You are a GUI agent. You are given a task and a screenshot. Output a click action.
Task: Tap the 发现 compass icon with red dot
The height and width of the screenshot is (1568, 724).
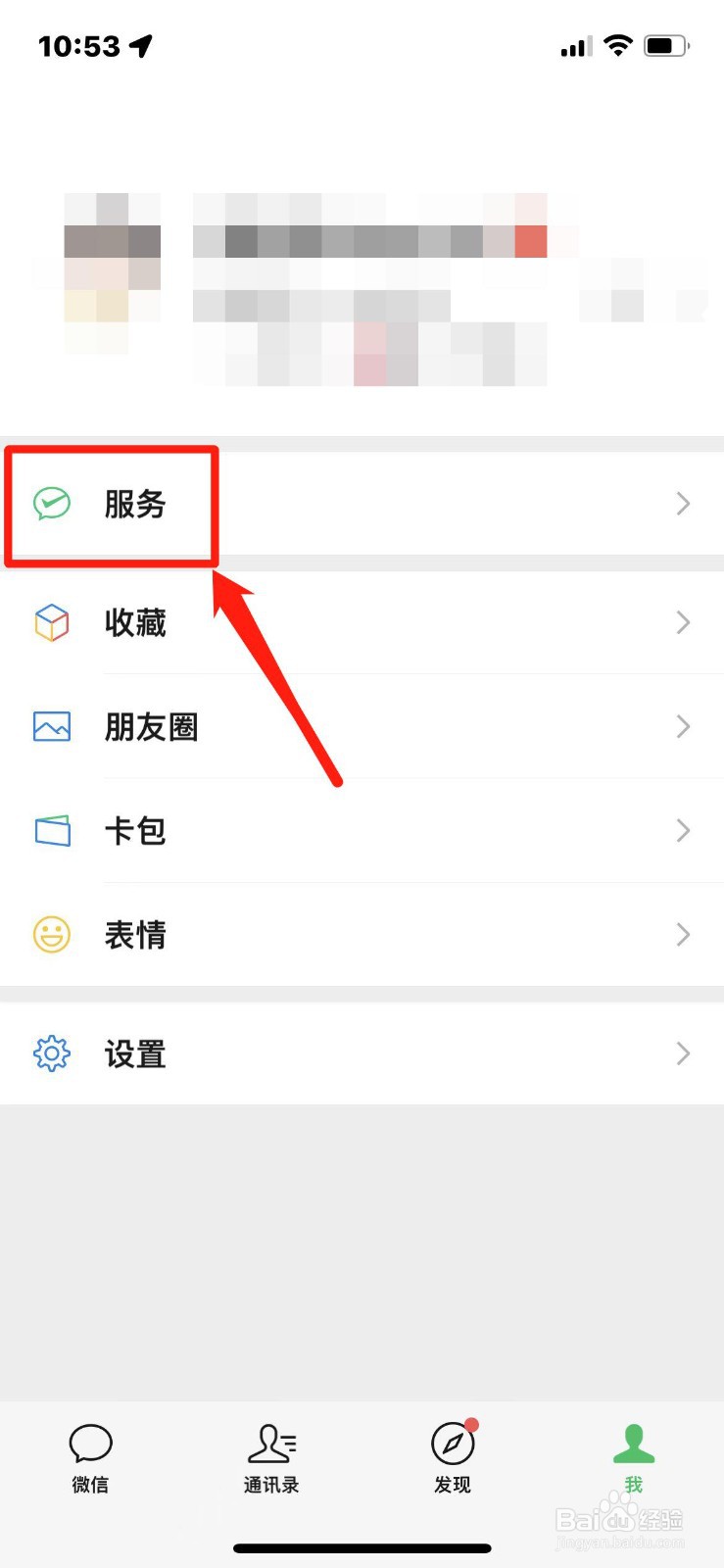pyautogui.click(x=453, y=1443)
